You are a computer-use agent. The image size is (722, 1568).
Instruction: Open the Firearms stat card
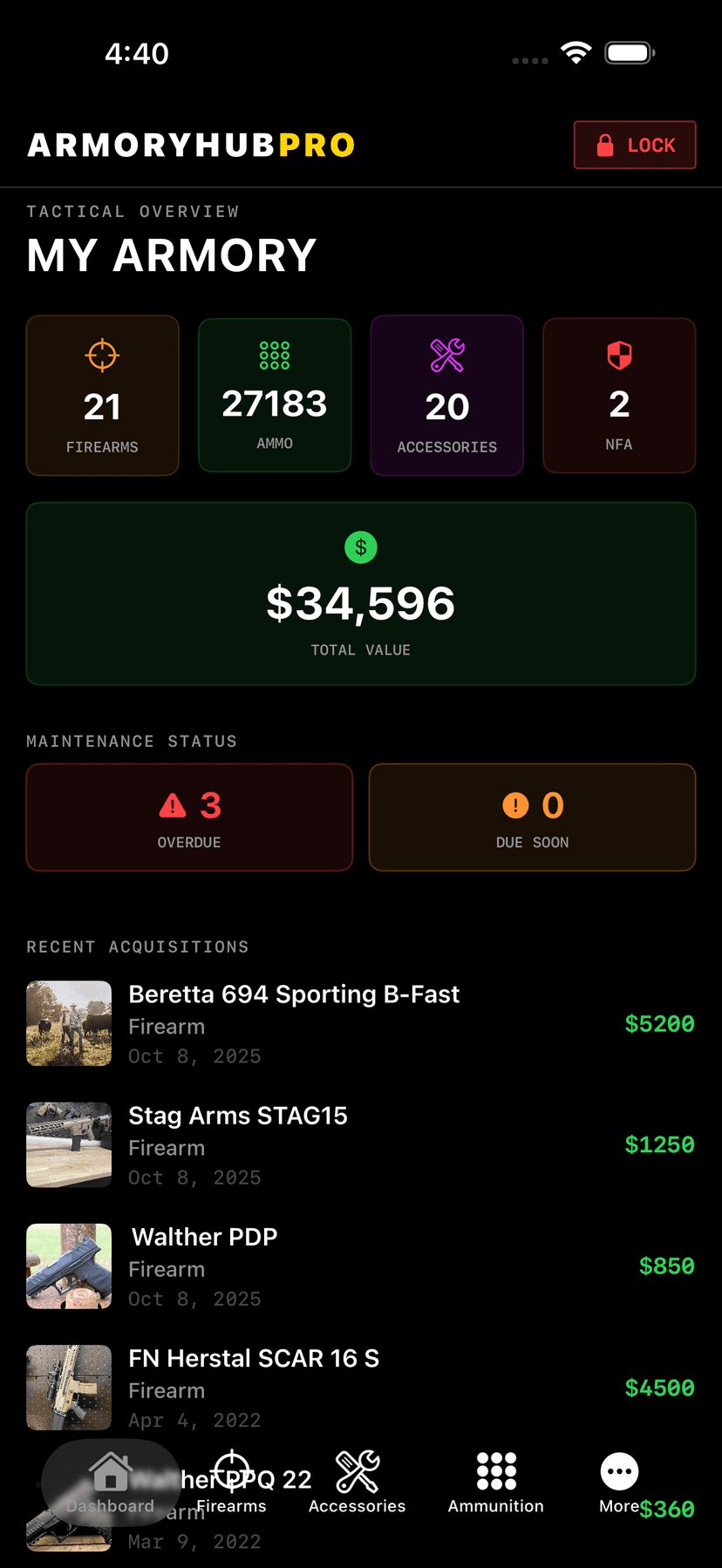pos(103,396)
